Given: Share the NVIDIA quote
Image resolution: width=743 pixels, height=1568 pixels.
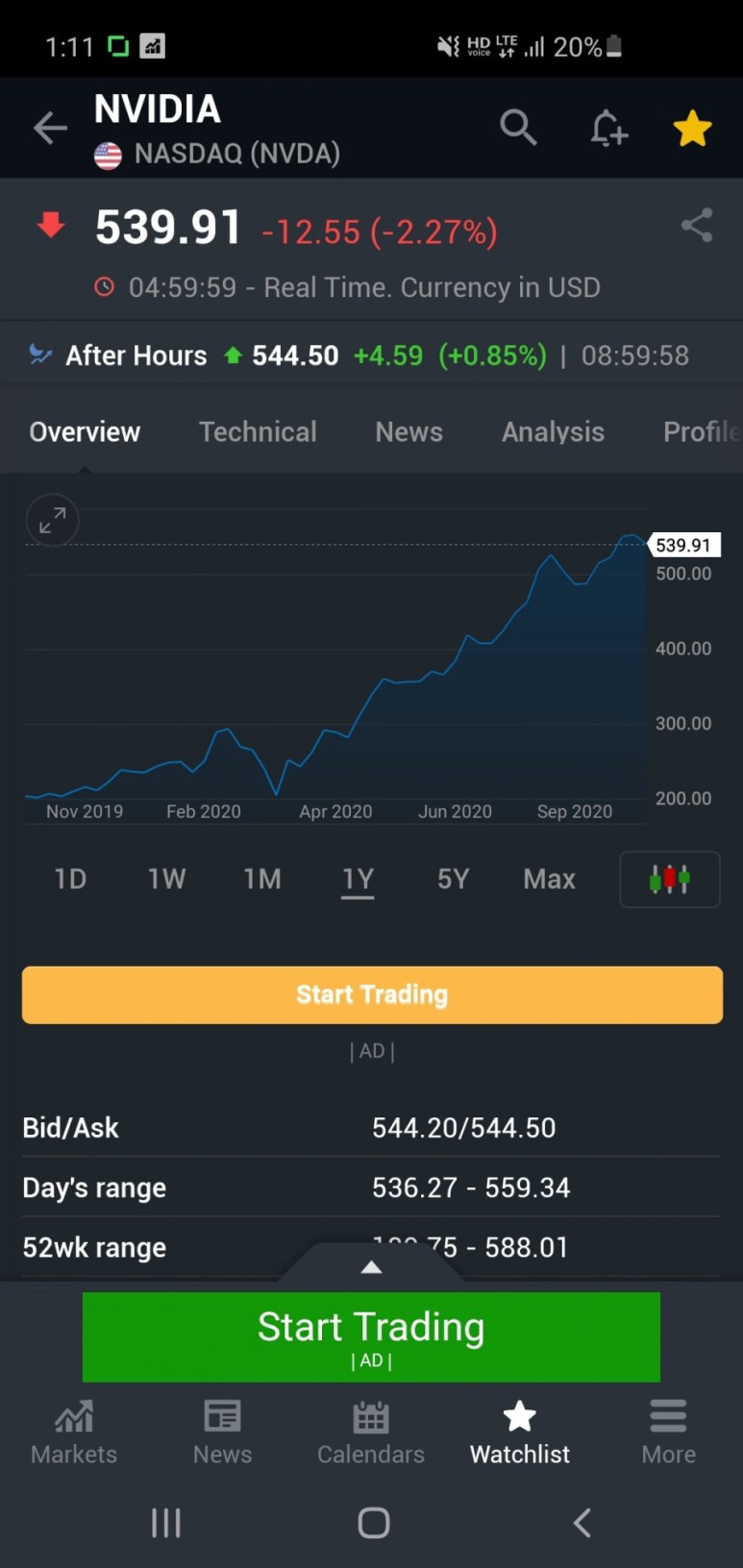Looking at the screenshot, I should tap(697, 226).
